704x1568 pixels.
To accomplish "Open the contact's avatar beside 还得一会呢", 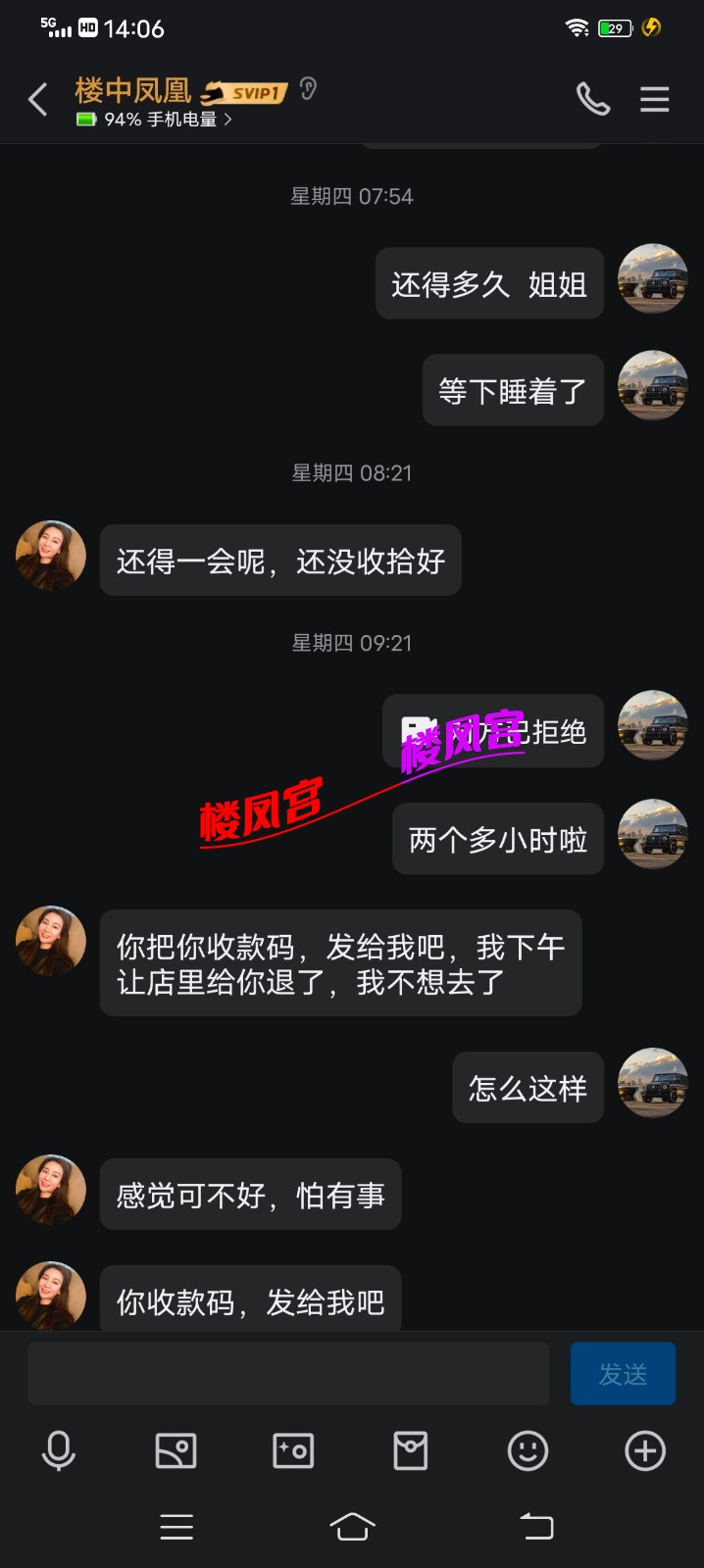I will pos(51,556).
